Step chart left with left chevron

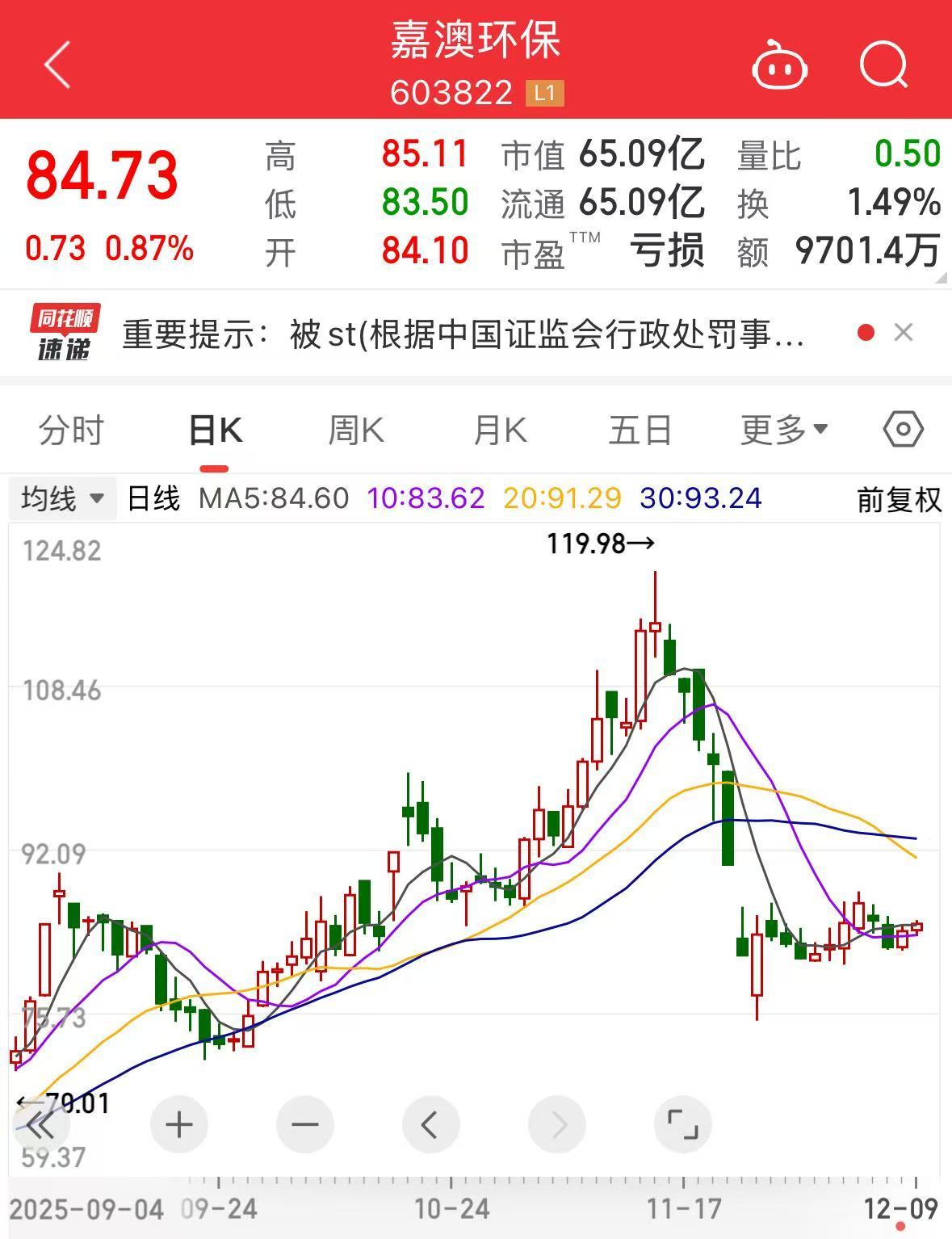click(x=431, y=1123)
